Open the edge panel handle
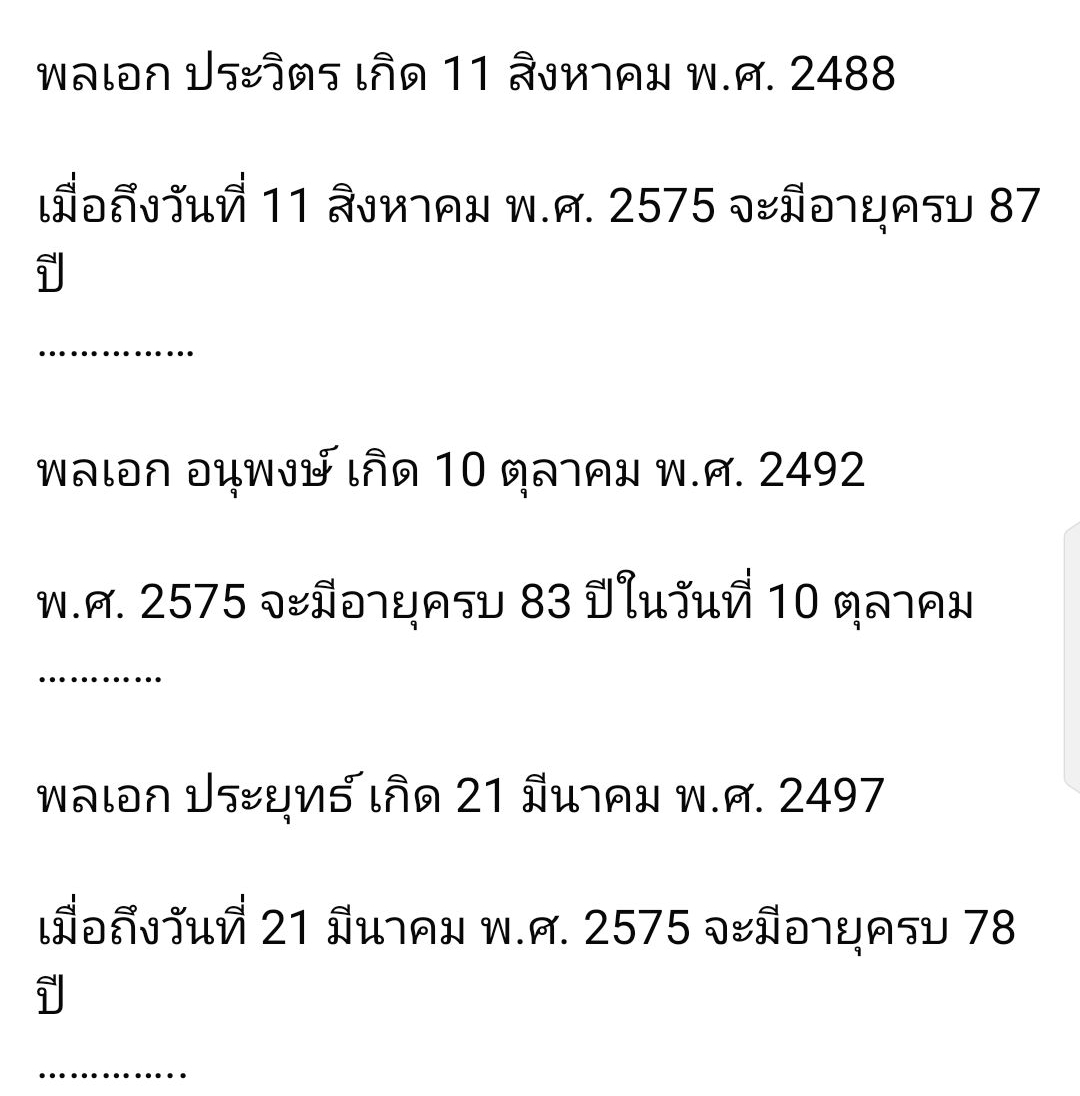The image size is (1080, 1096). 1072,657
